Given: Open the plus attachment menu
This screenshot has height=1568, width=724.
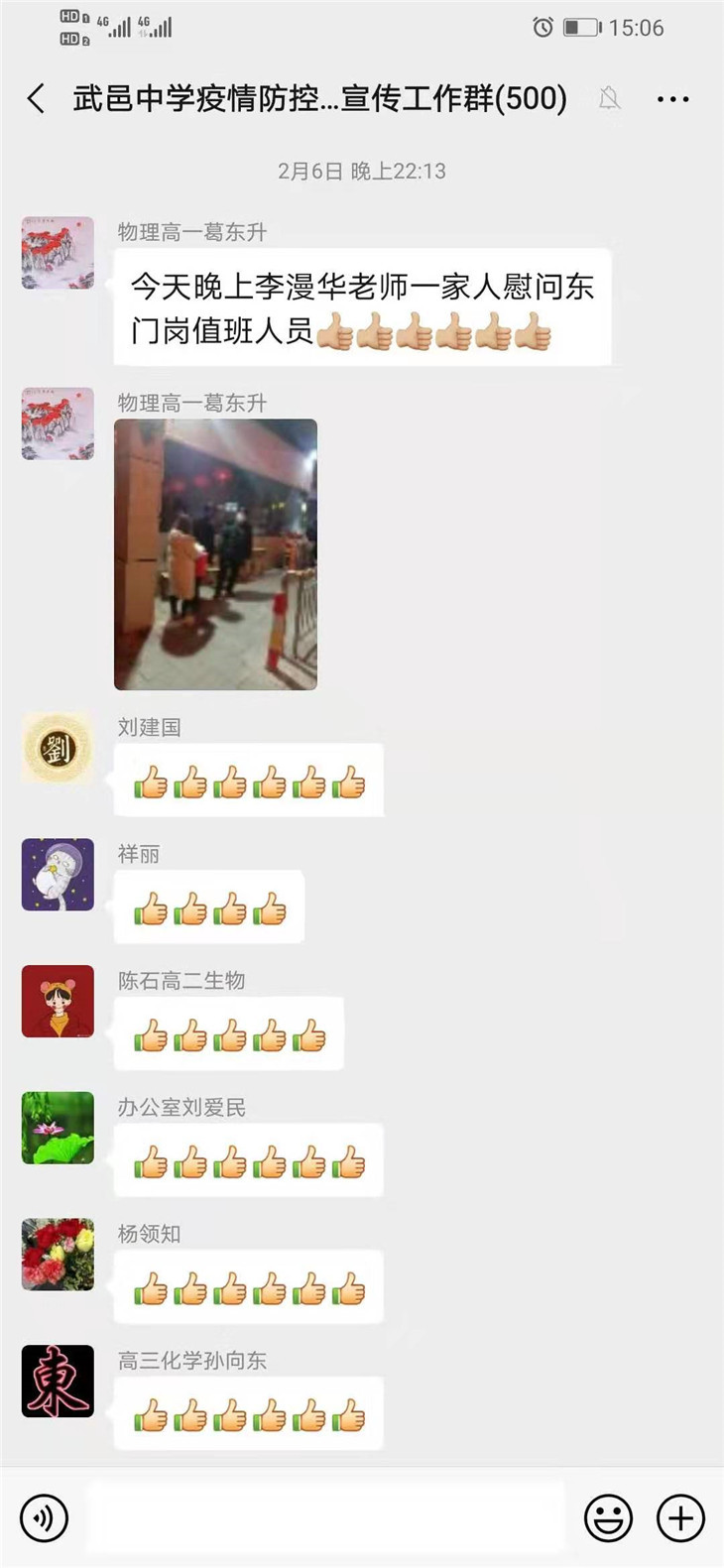Looking at the screenshot, I should click(x=680, y=1517).
